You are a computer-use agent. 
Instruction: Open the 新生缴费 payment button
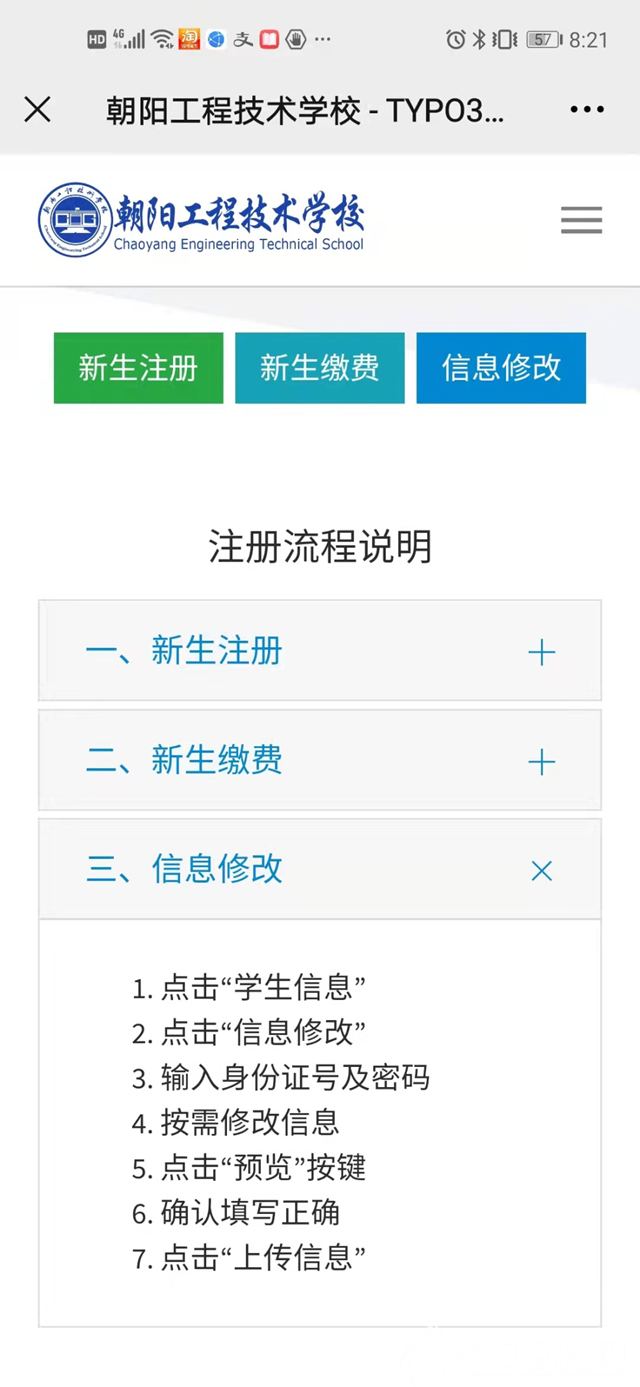point(320,368)
